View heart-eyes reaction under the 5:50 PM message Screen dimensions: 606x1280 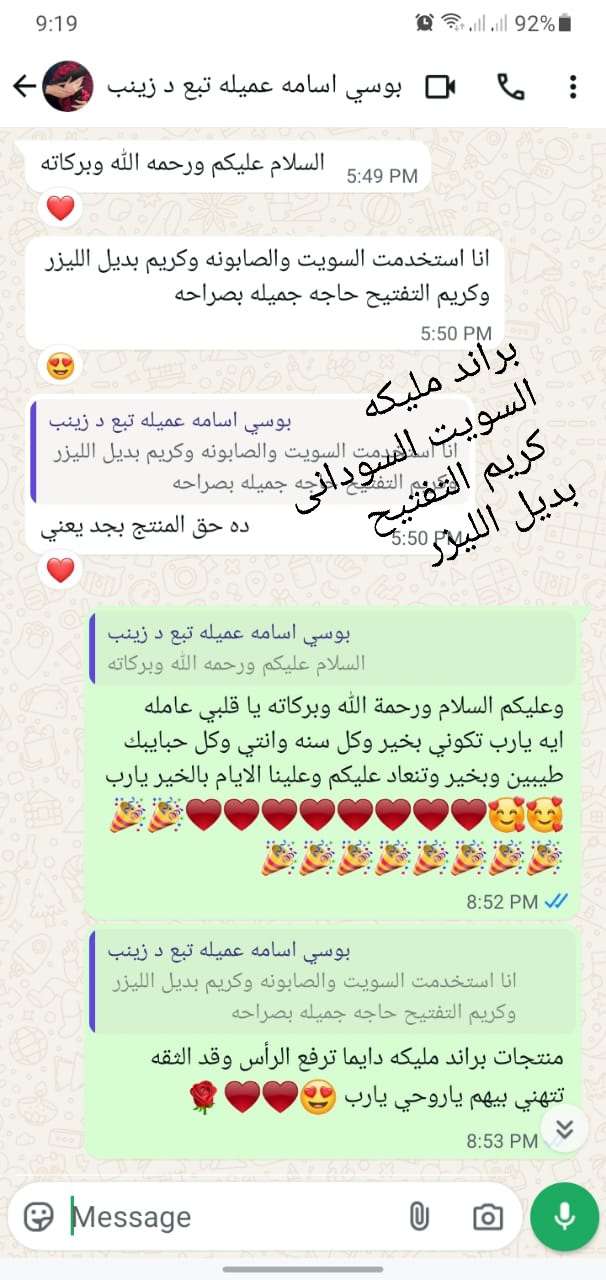click(x=61, y=367)
